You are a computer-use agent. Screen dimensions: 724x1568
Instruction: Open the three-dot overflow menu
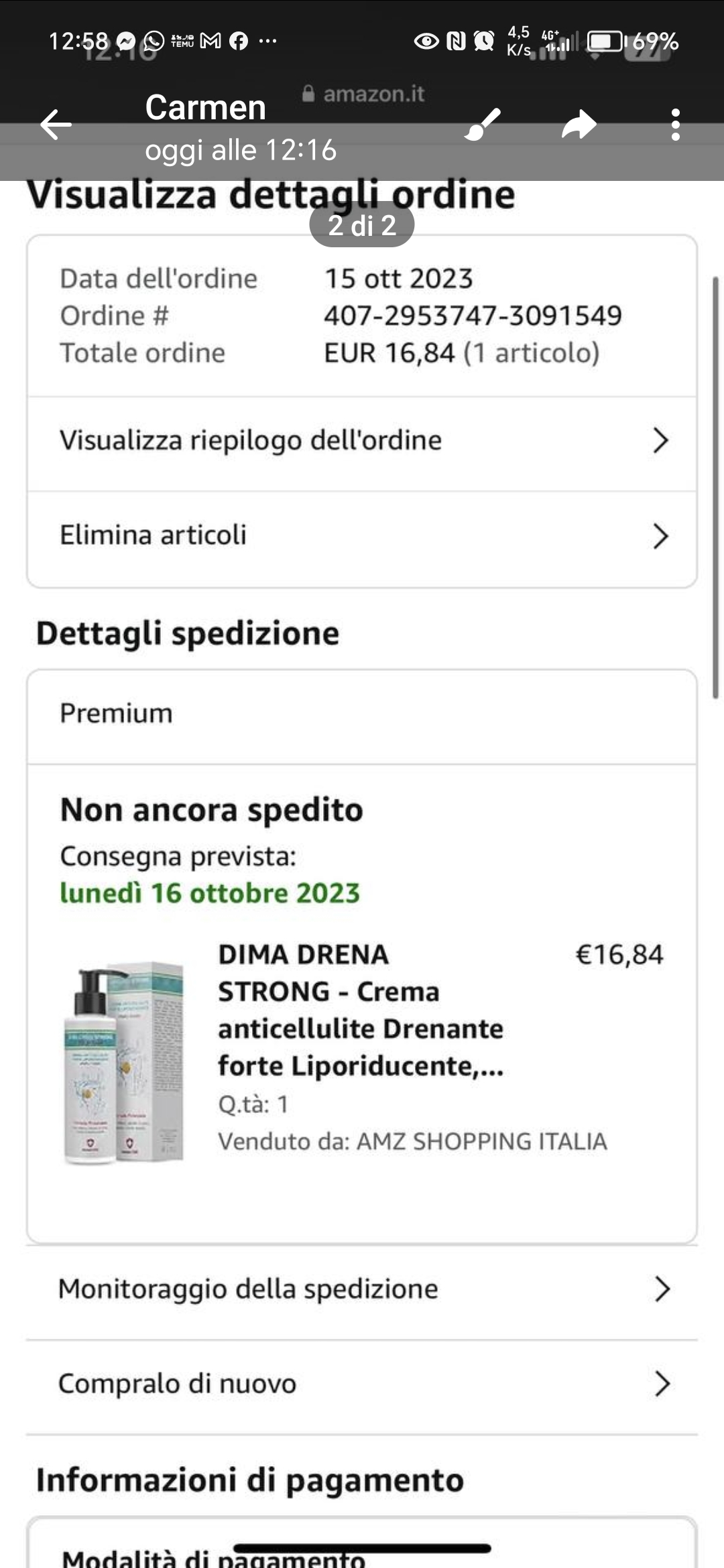675,125
